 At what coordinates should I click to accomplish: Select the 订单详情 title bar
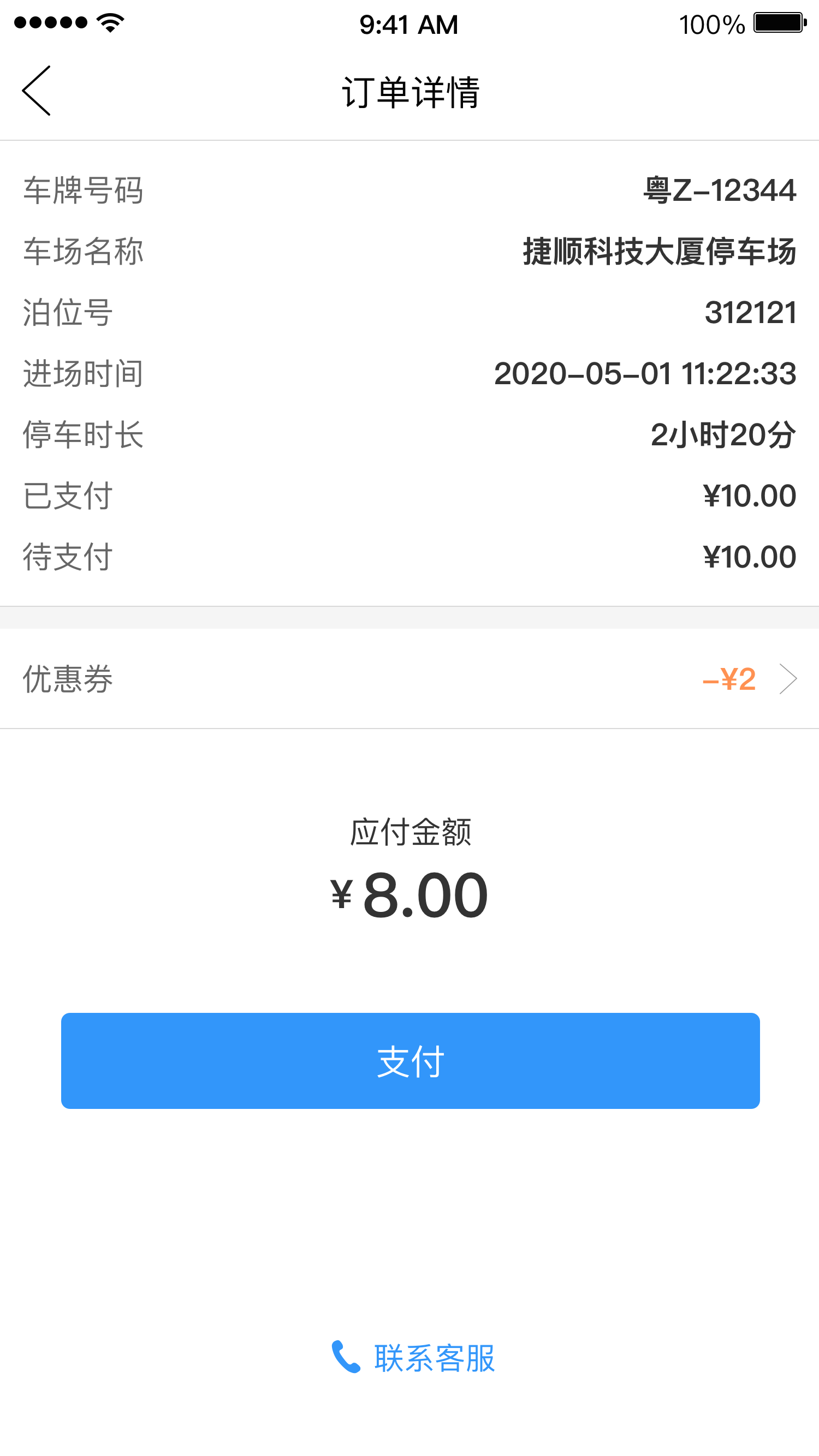tap(410, 92)
